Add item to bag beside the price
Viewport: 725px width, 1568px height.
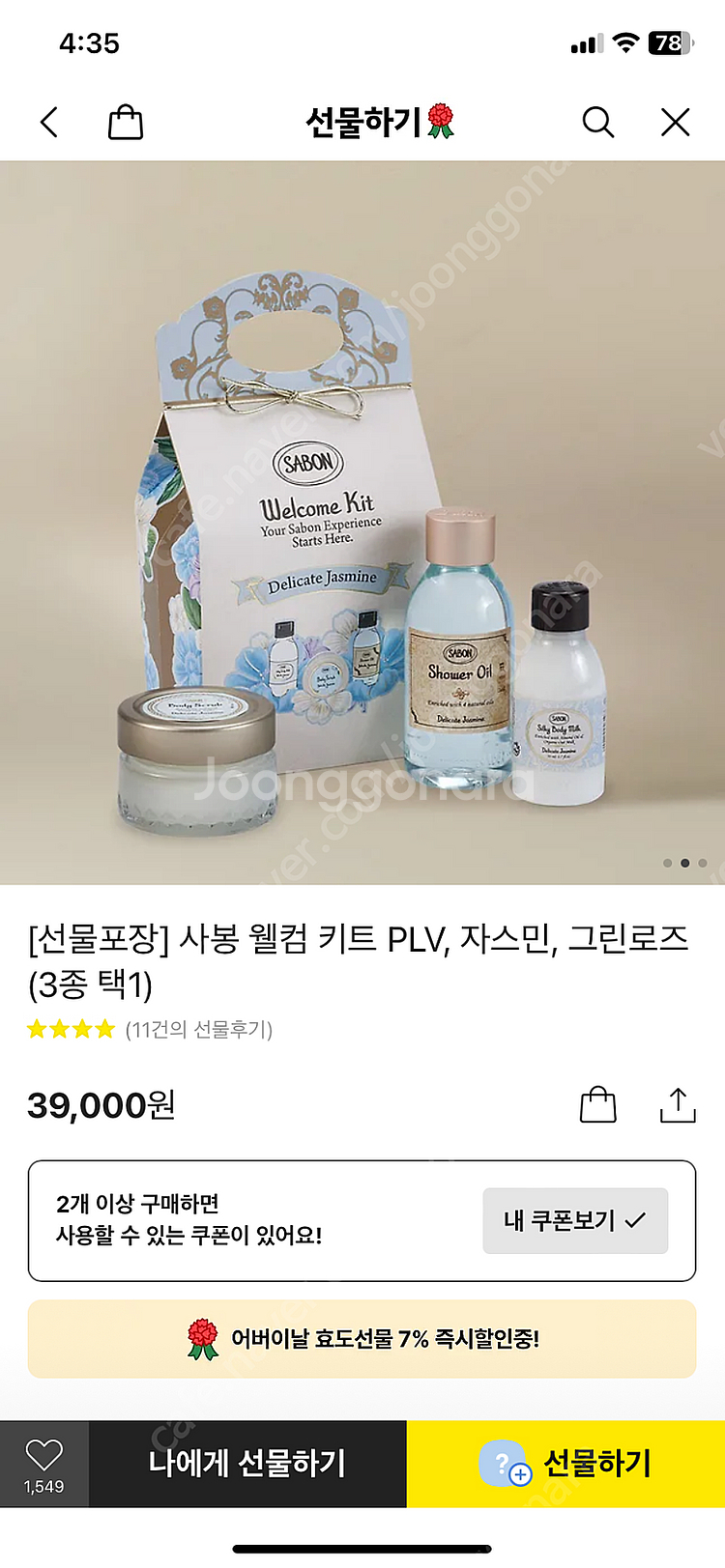coord(597,1104)
